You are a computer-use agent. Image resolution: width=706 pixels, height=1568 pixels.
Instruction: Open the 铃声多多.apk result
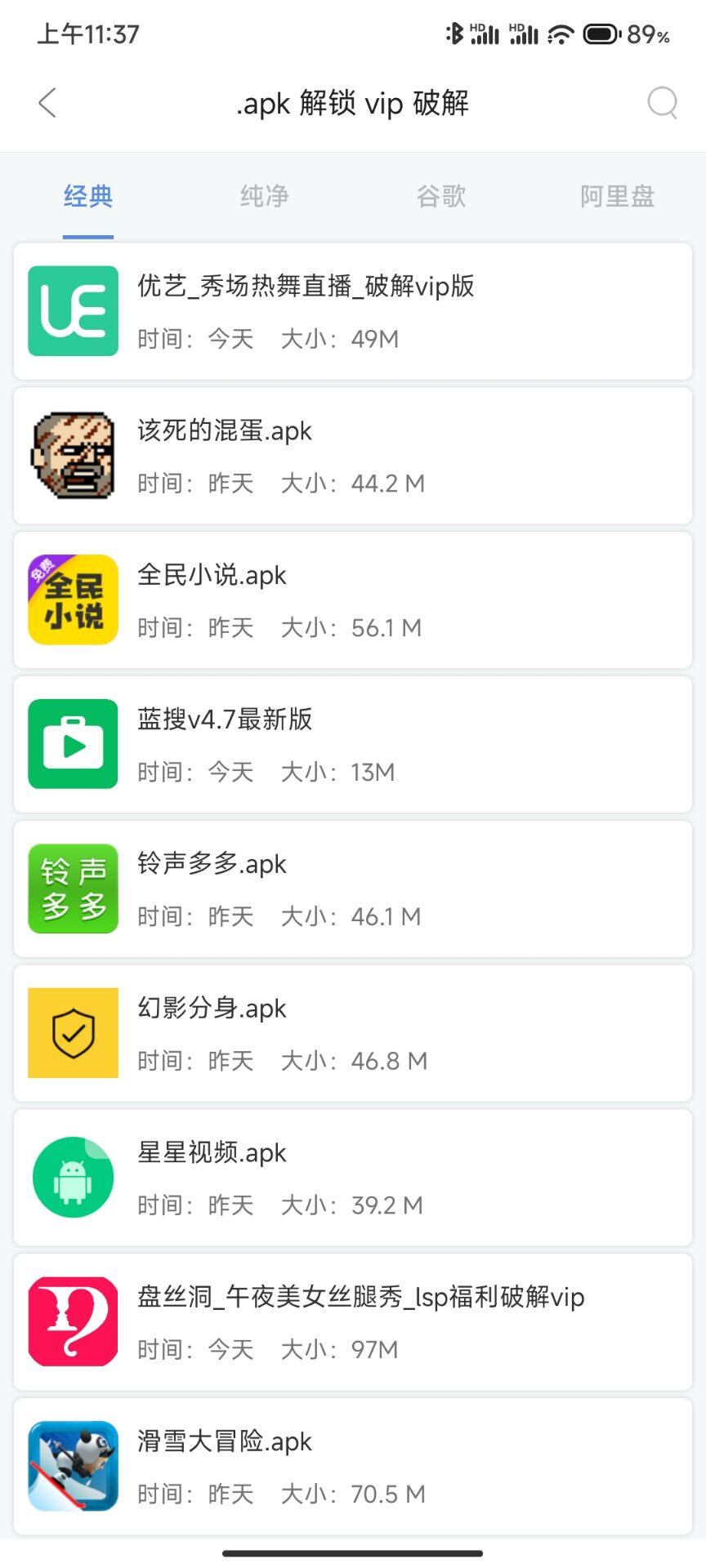click(353, 889)
